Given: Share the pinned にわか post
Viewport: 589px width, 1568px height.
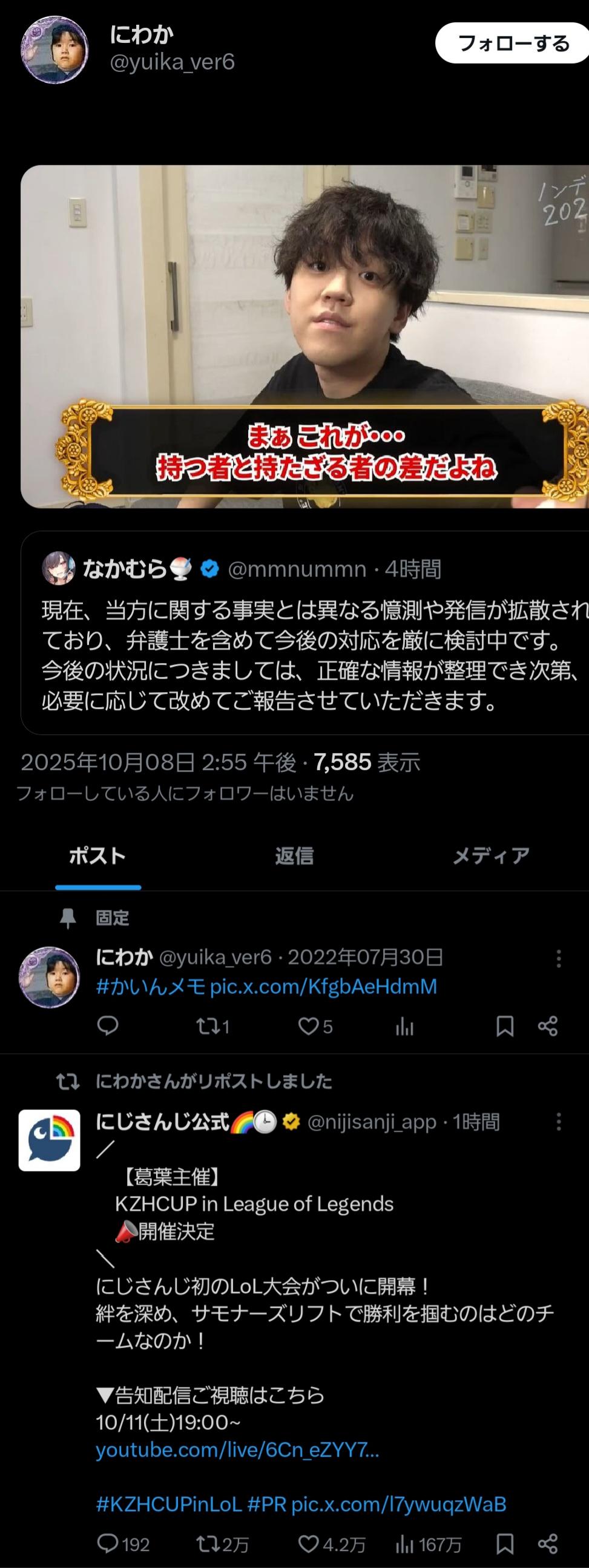Looking at the screenshot, I should click(548, 1026).
